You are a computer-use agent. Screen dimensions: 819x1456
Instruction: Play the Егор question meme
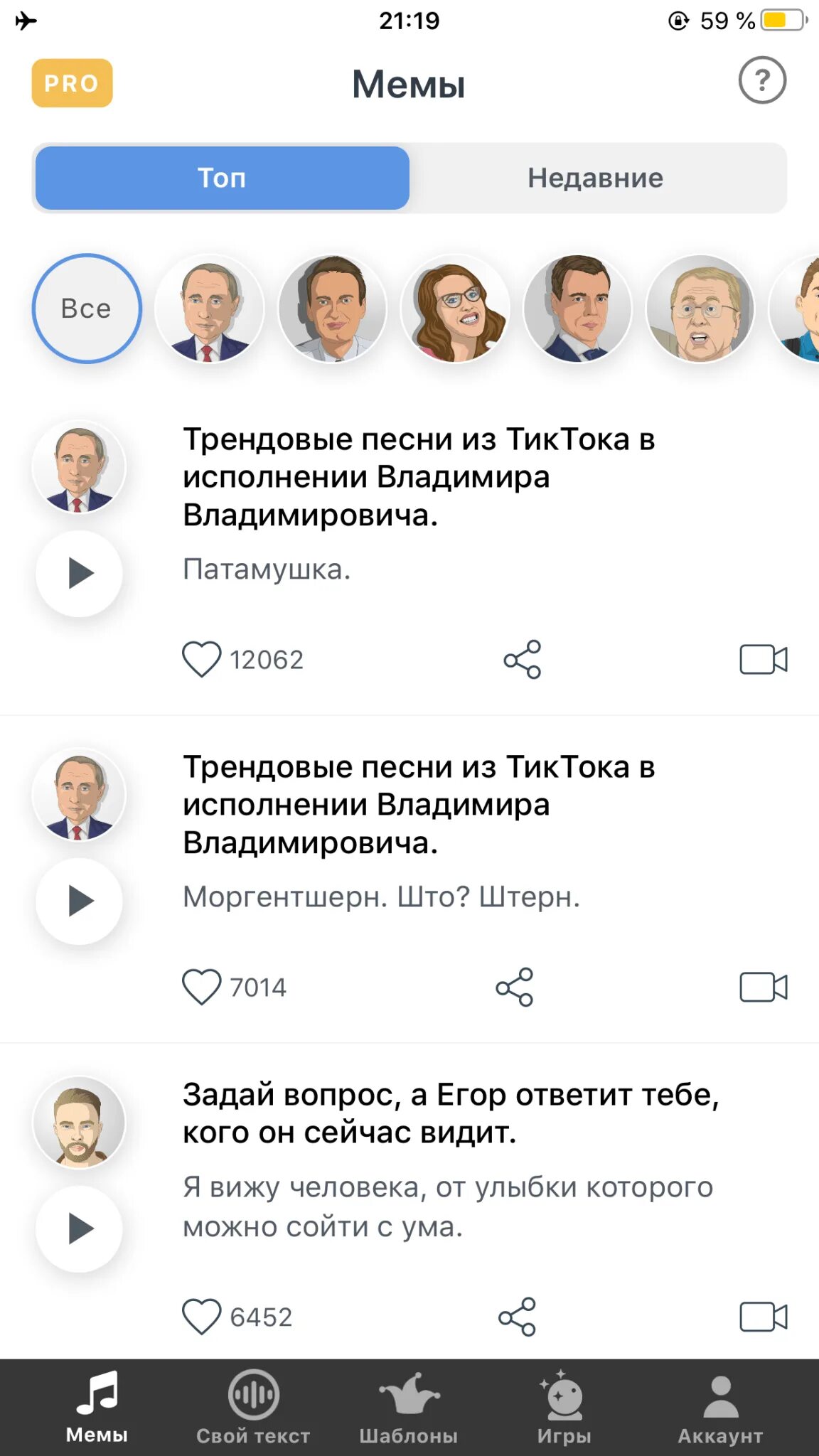coord(80,1228)
